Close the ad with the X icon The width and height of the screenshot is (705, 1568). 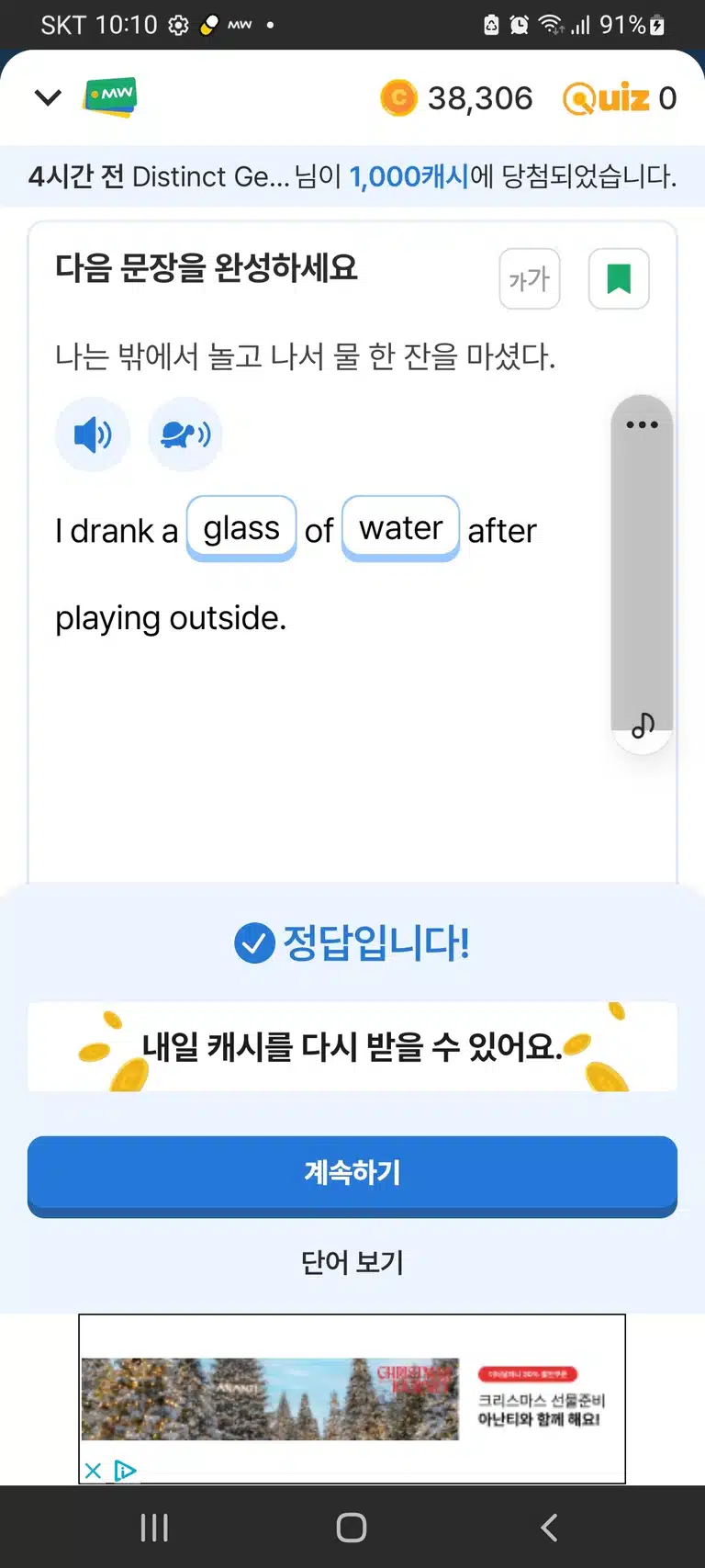point(93,1471)
